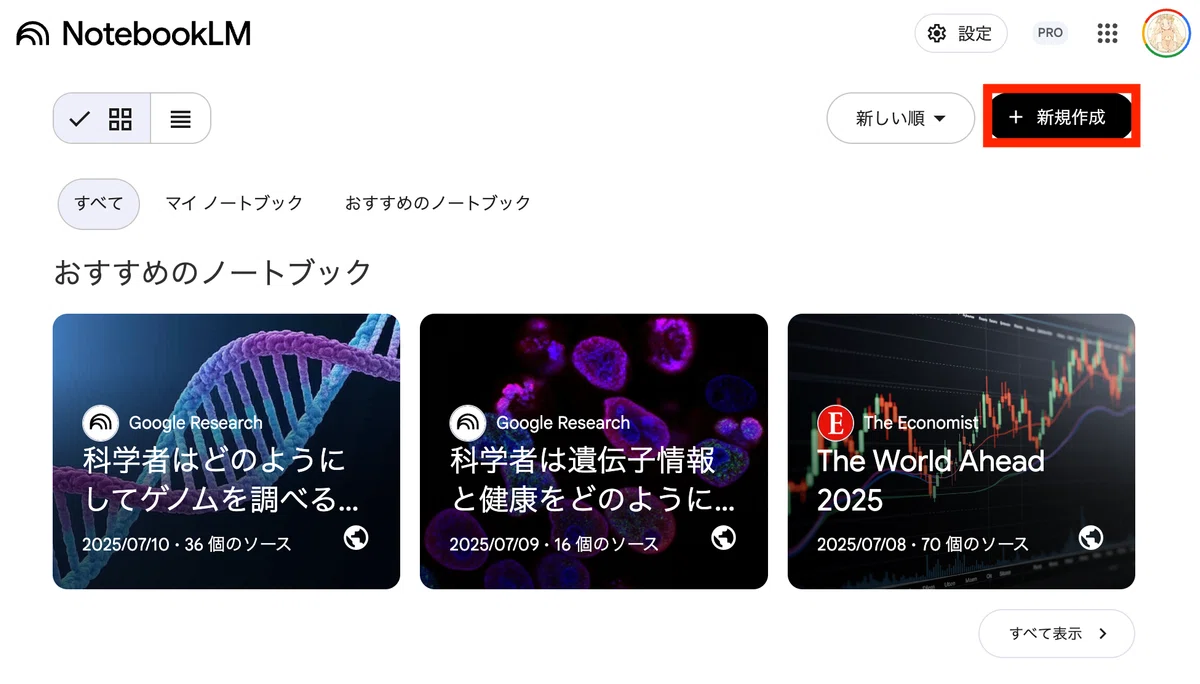Select the すべて filter tab
Viewport: 1200px width, 684px height.
(x=99, y=203)
